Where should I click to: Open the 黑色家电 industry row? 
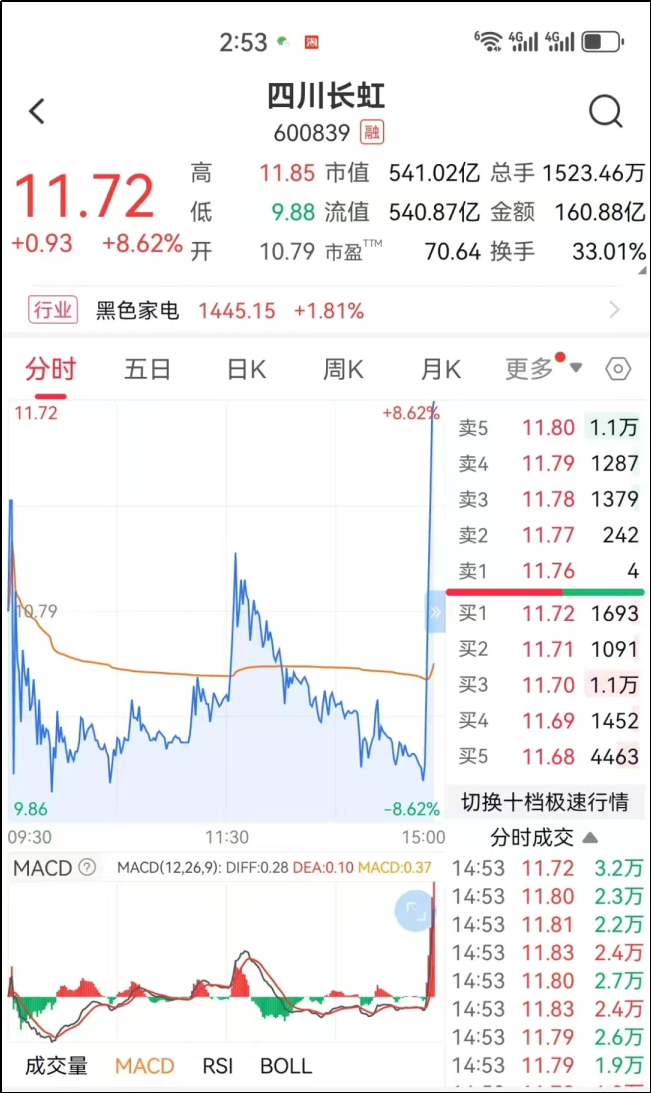(x=325, y=310)
